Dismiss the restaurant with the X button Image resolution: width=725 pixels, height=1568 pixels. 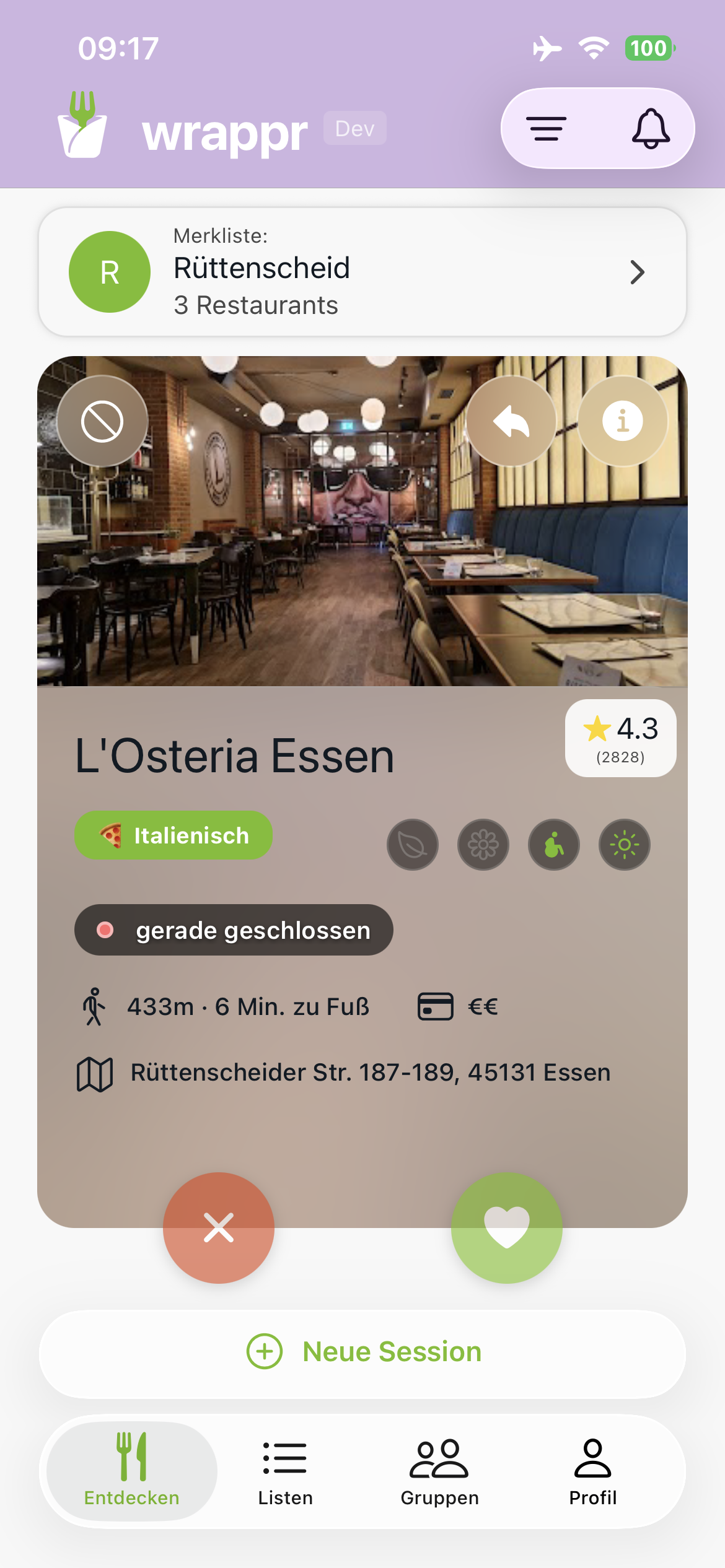coord(218,1228)
